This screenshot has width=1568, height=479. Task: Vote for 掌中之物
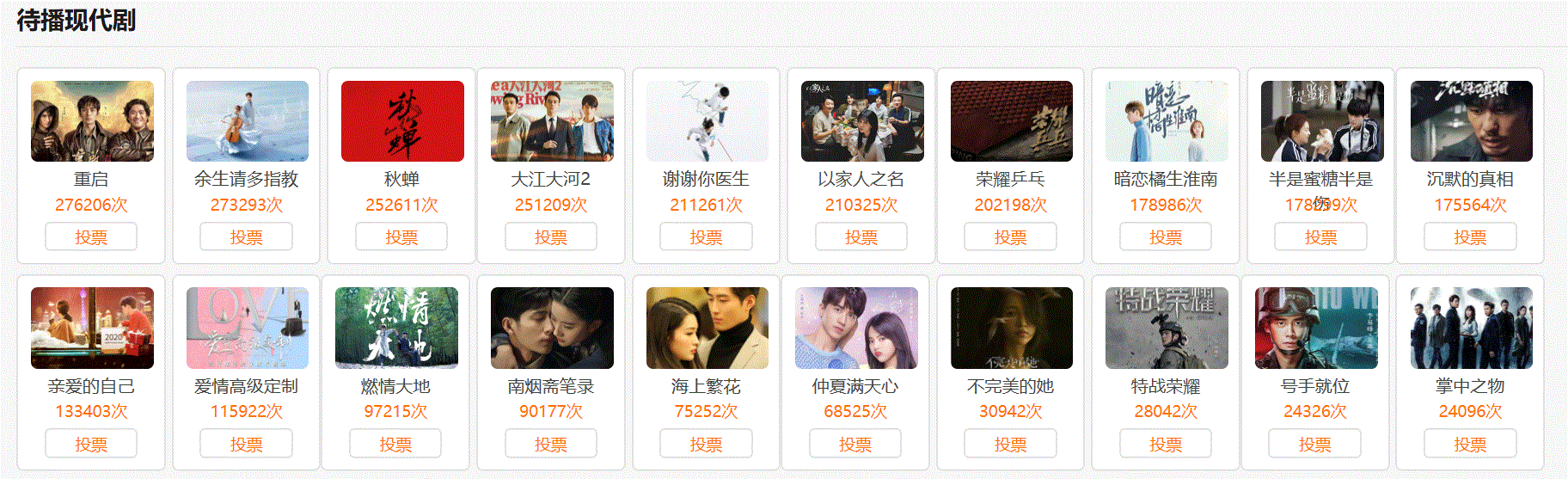(x=1470, y=444)
